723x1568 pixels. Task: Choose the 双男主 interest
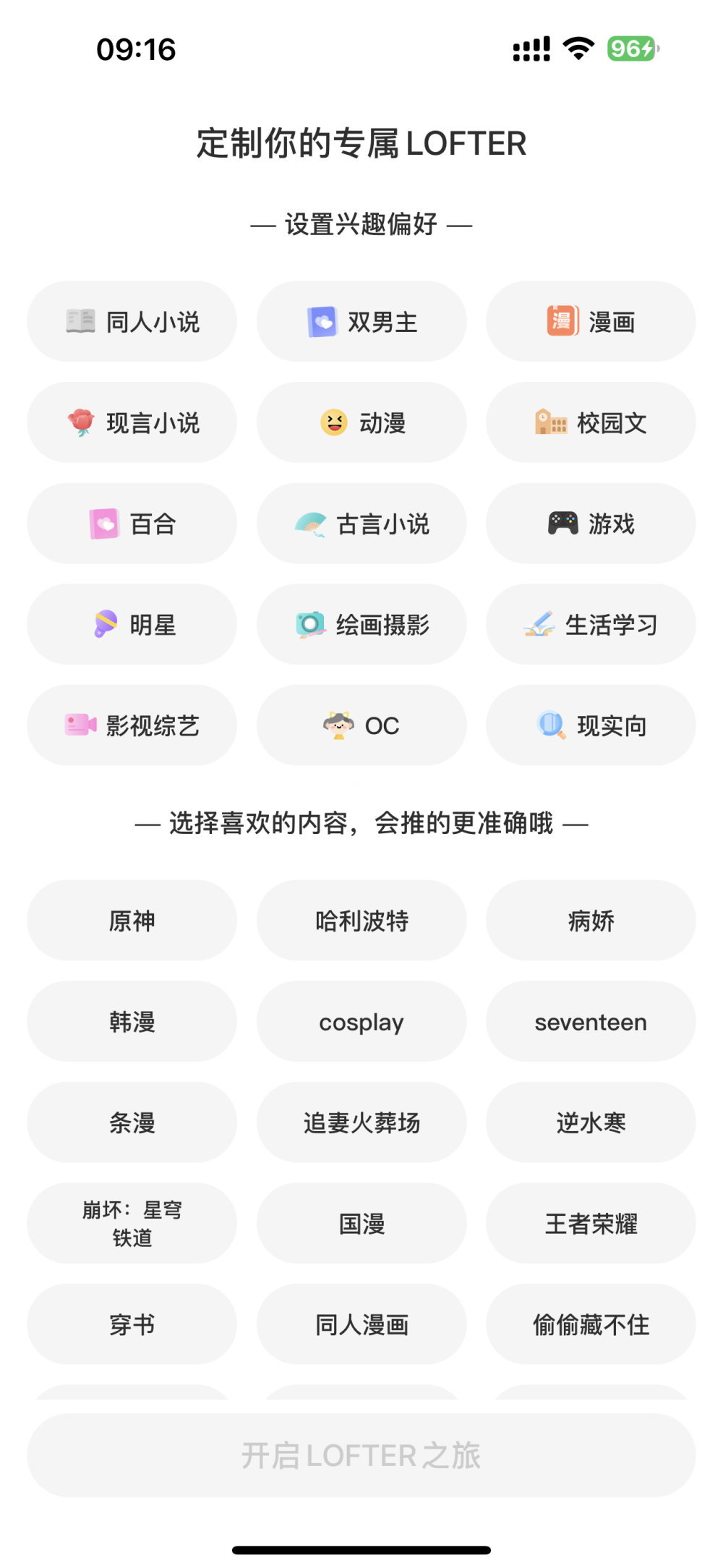(x=361, y=322)
